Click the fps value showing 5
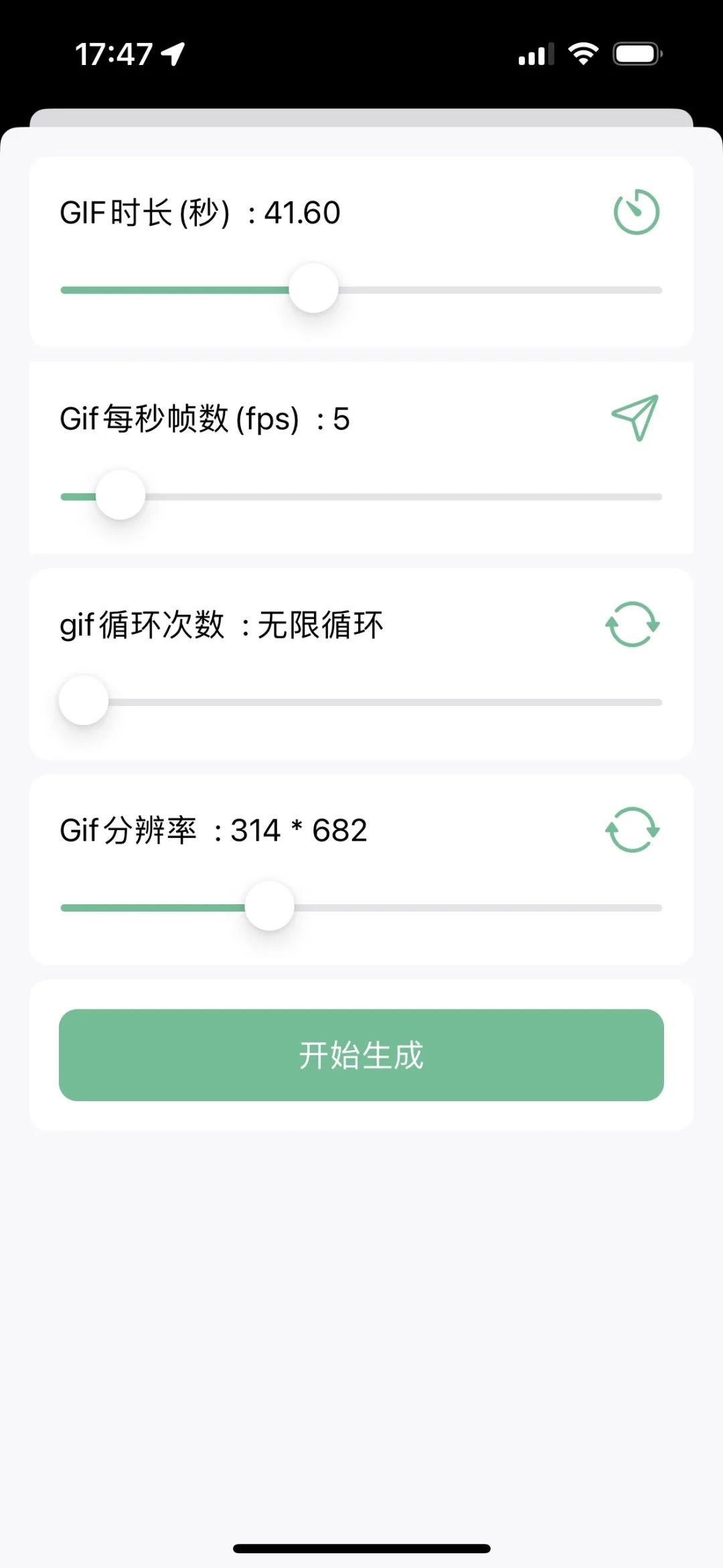723x1568 pixels. click(343, 421)
